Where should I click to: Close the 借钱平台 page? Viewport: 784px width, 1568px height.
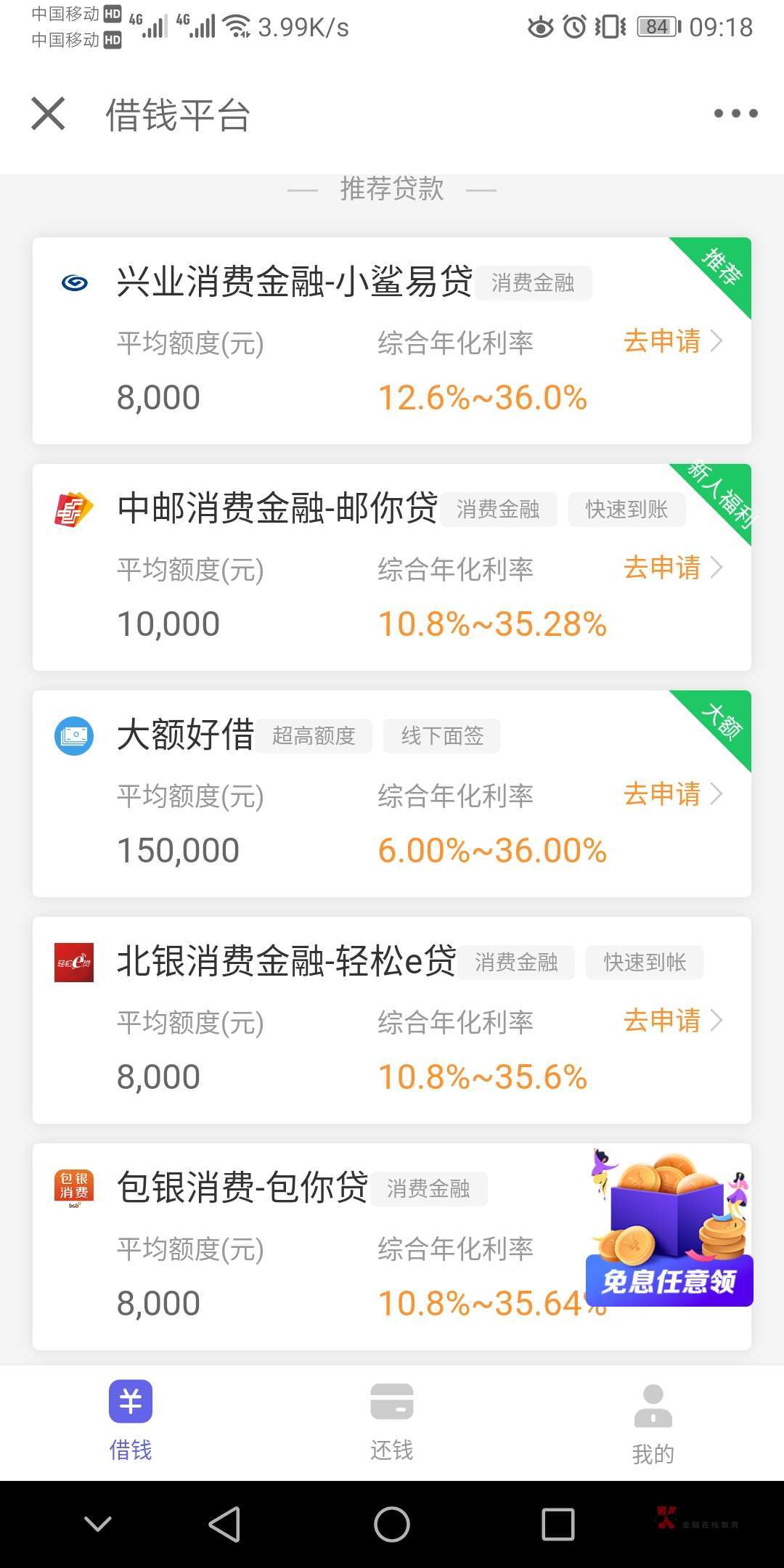tap(49, 114)
